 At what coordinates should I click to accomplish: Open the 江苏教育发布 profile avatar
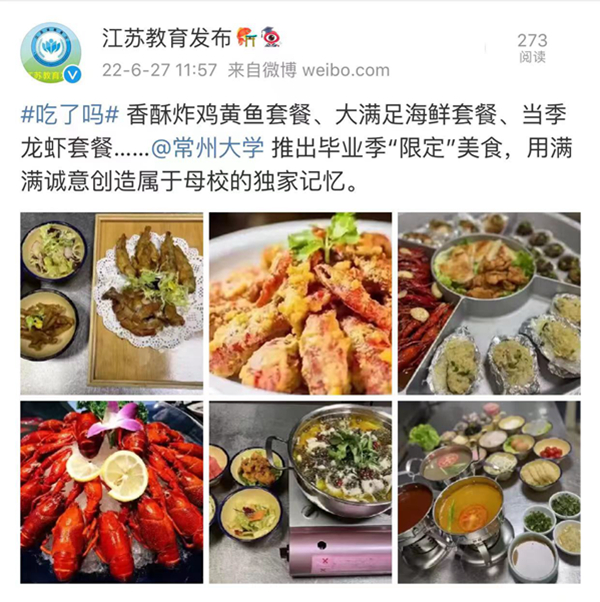pyautogui.click(x=51, y=53)
